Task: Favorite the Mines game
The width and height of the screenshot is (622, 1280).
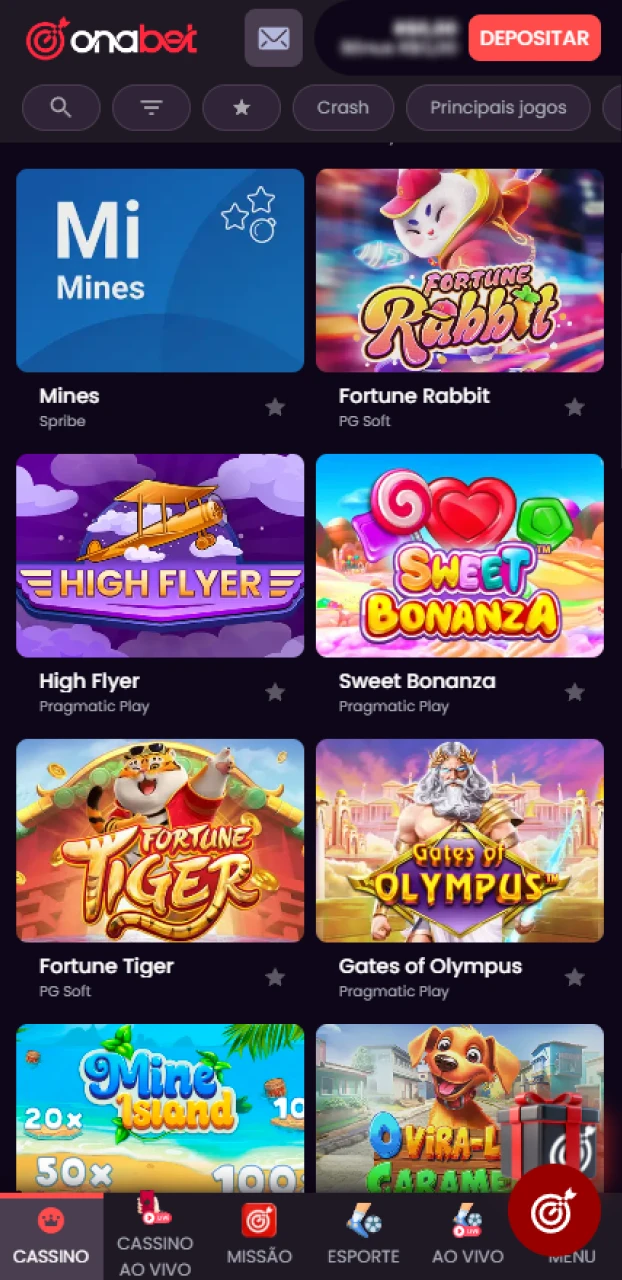Action: 275,407
